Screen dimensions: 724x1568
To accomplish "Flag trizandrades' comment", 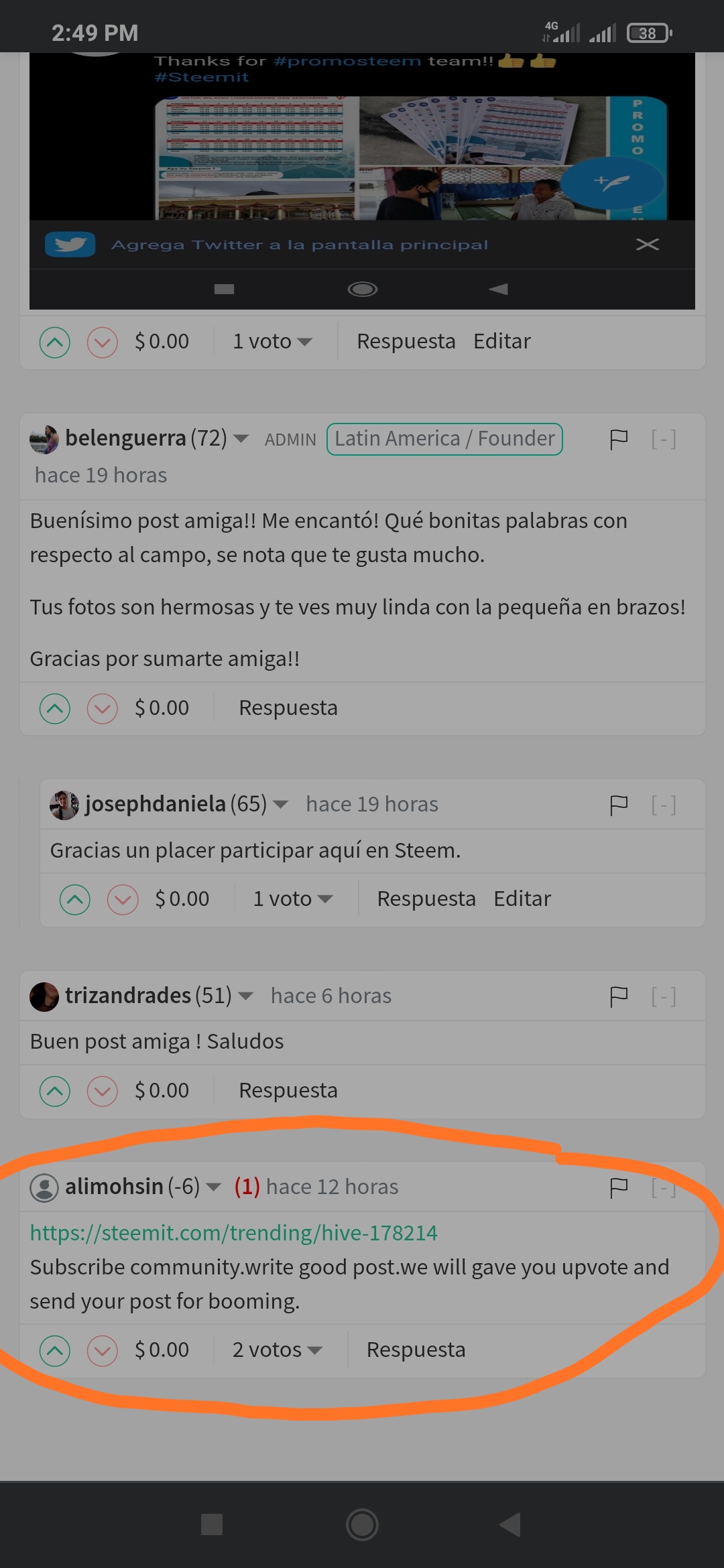I will (618, 996).
